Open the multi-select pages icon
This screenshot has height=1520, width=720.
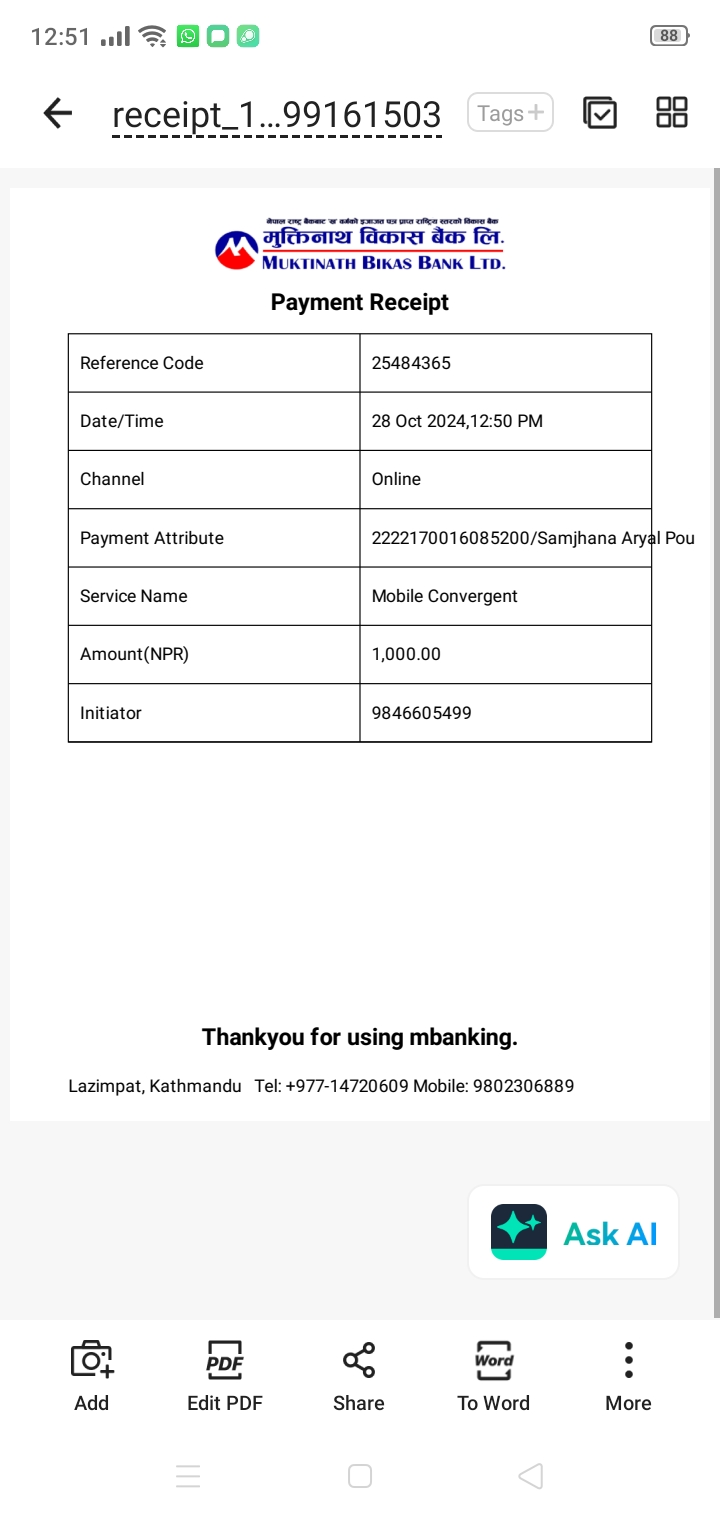click(x=600, y=113)
